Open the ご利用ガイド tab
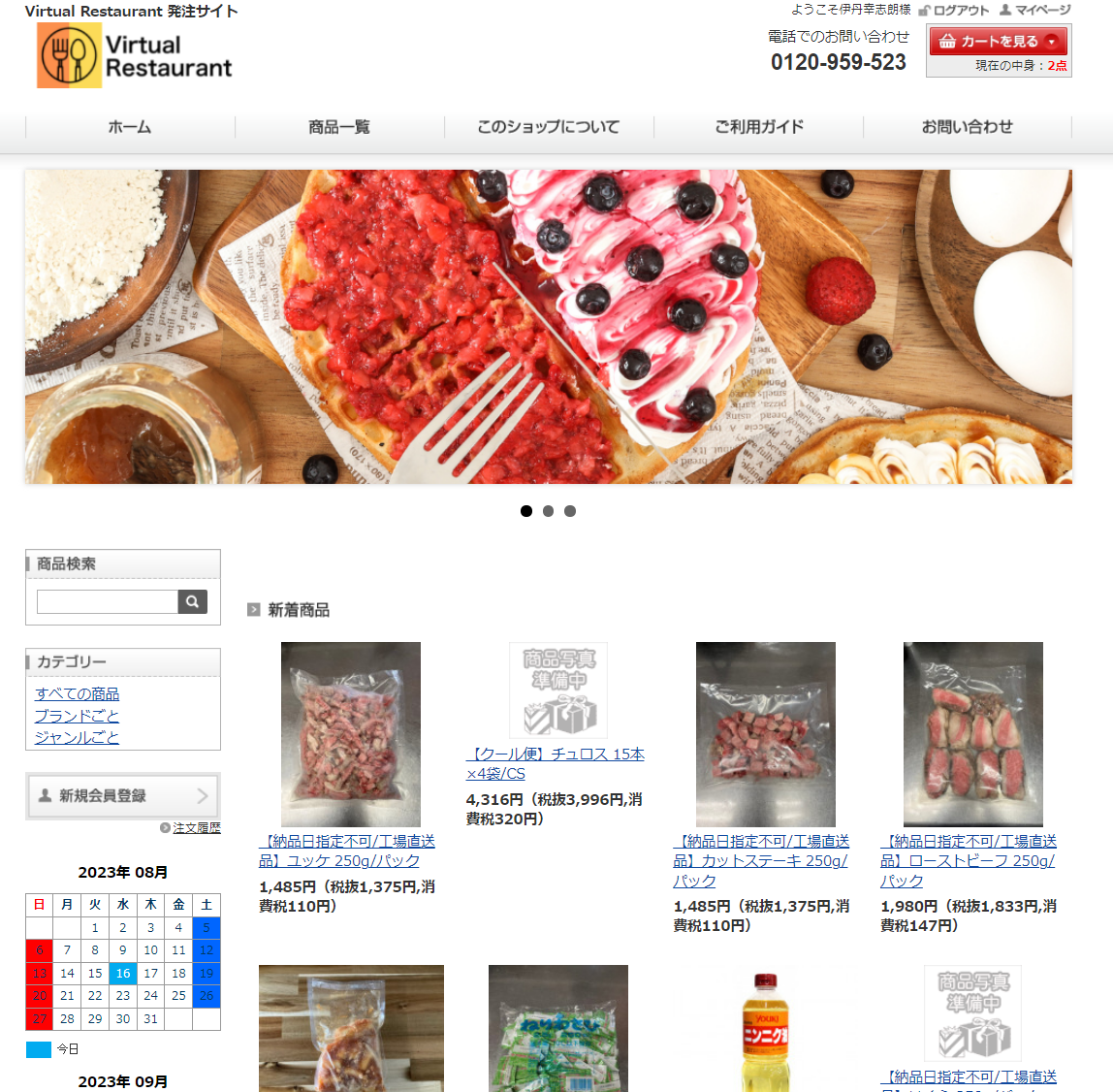 759,127
